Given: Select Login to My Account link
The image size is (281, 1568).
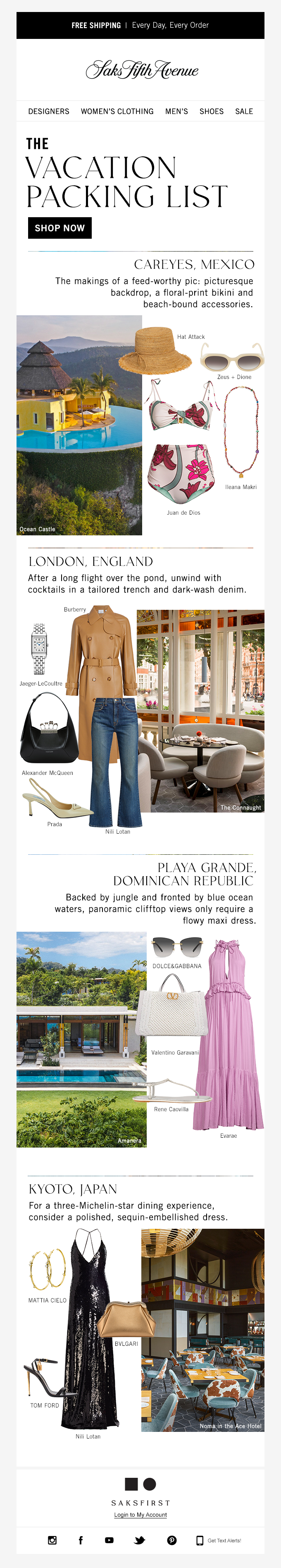Looking at the screenshot, I should (140, 1515).
